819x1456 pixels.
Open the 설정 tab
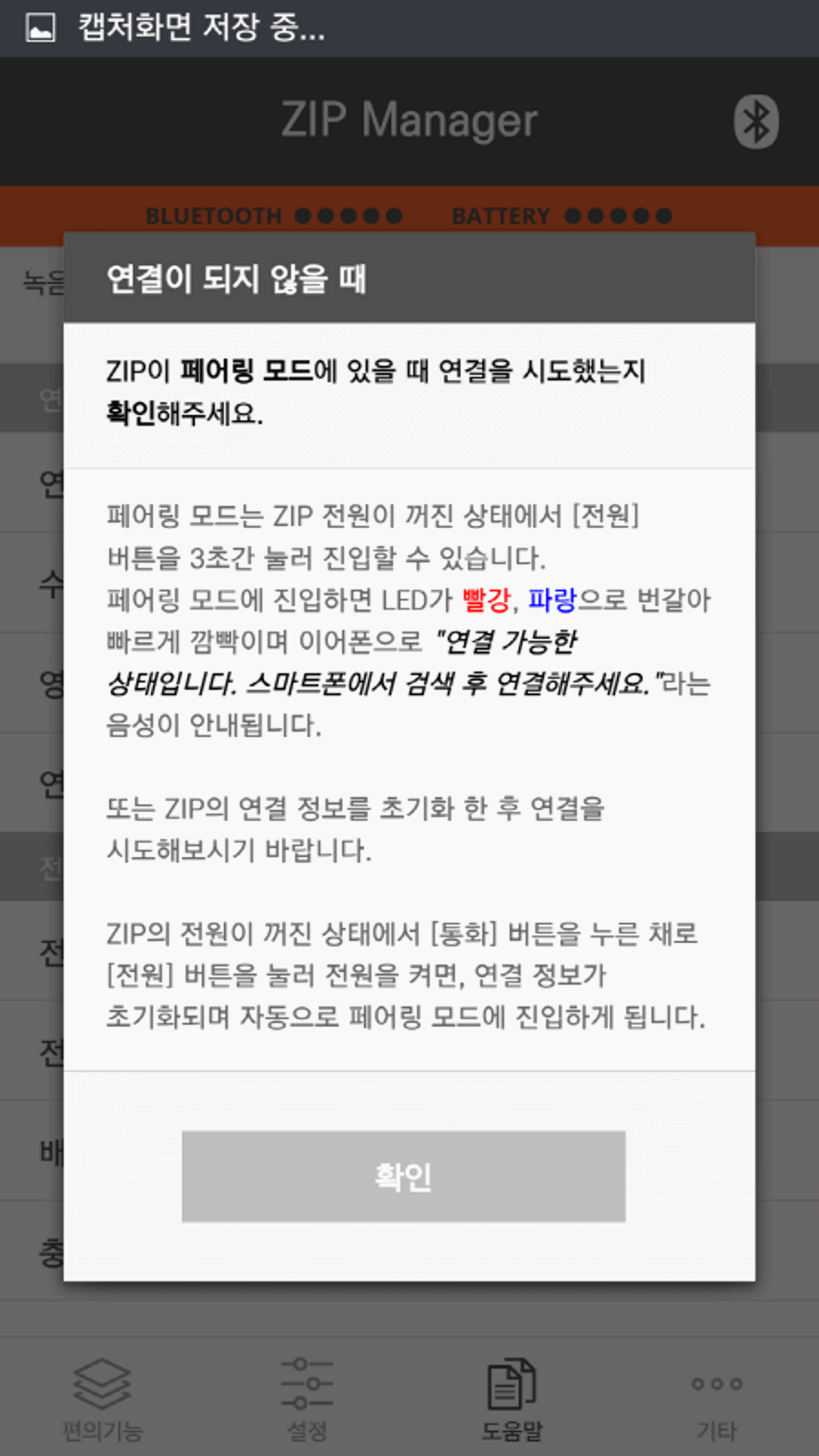[307, 1399]
